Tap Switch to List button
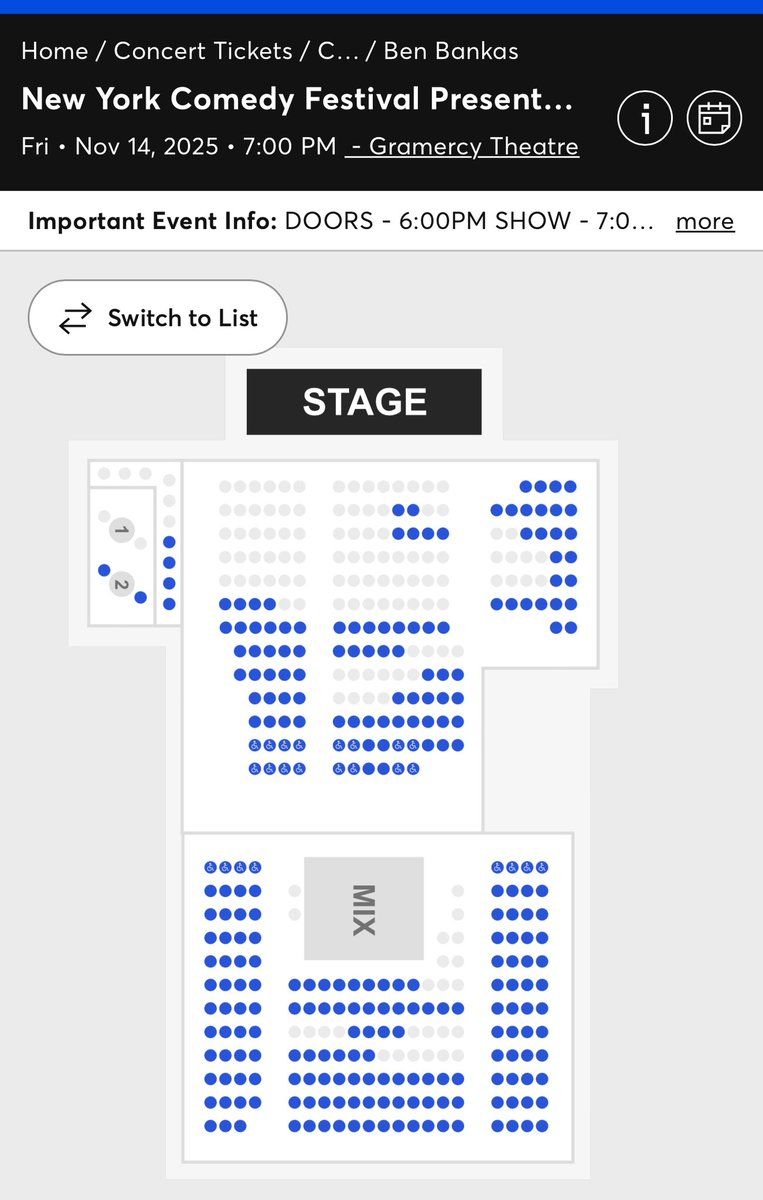The height and width of the screenshot is (1200, 763). [x=158, y=318]
